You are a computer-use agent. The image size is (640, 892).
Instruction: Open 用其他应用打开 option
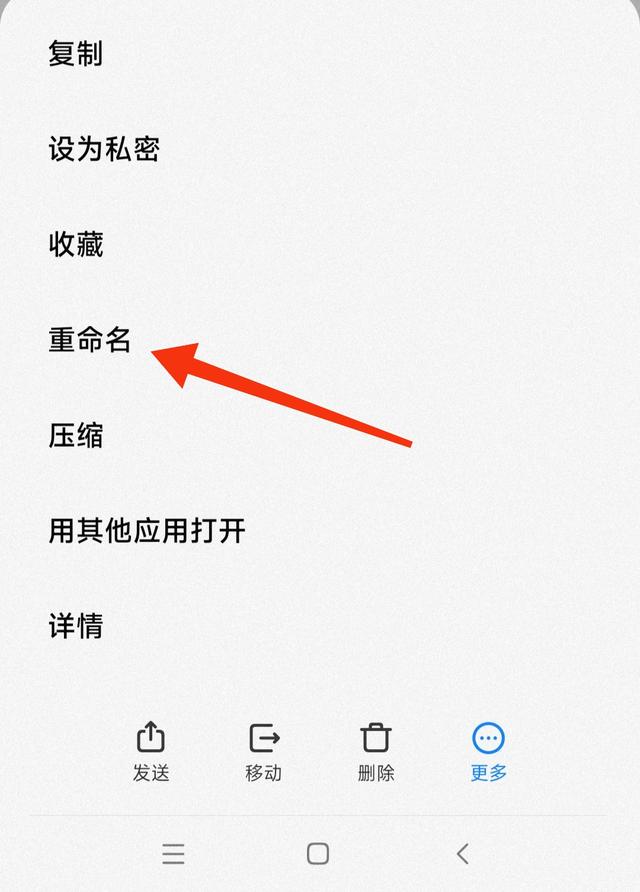point(147,530)
